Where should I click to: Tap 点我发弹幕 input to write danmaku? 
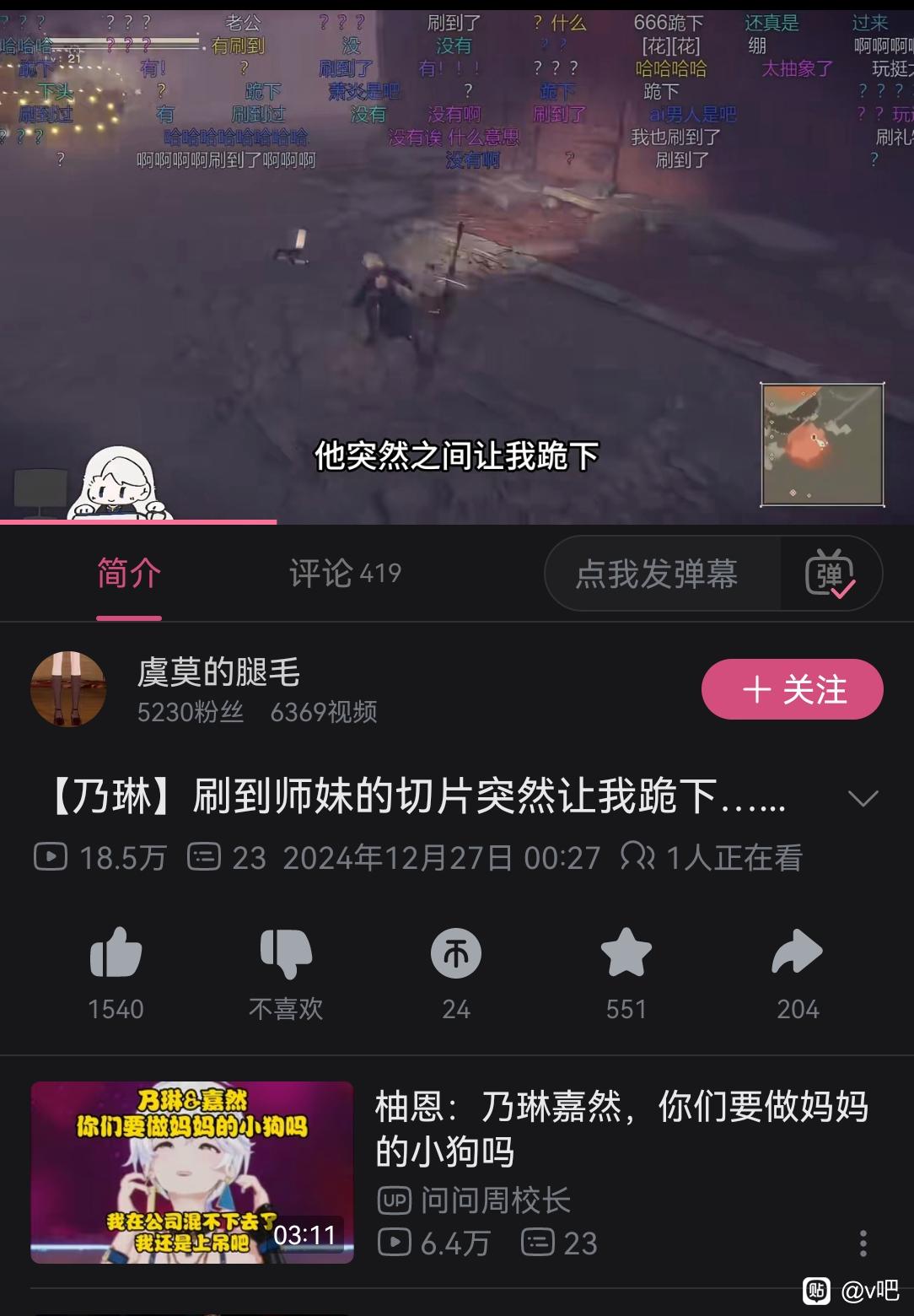coord(657,574)
